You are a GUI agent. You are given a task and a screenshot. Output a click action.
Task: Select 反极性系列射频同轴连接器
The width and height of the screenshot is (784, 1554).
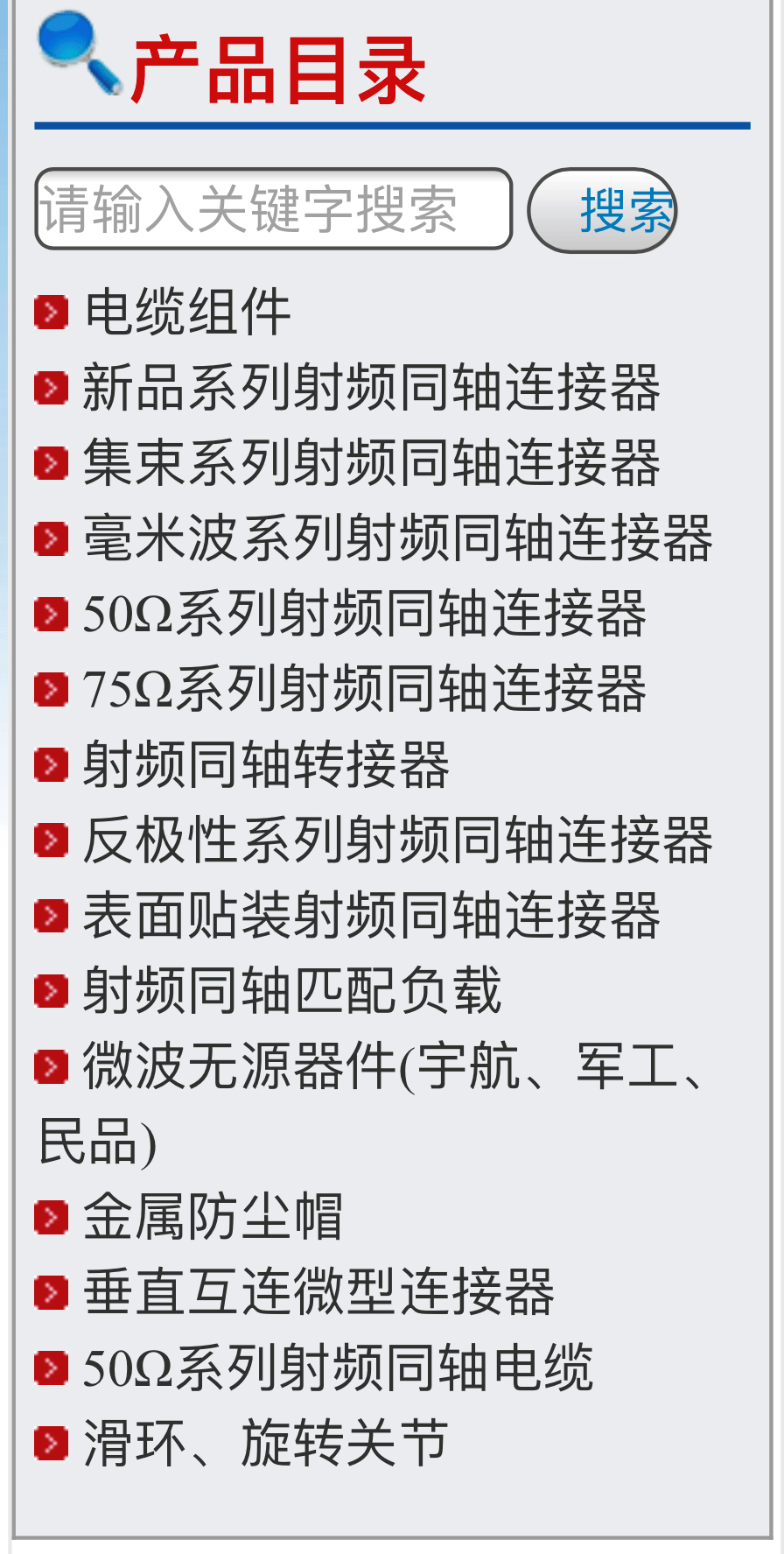coord(397,840)
